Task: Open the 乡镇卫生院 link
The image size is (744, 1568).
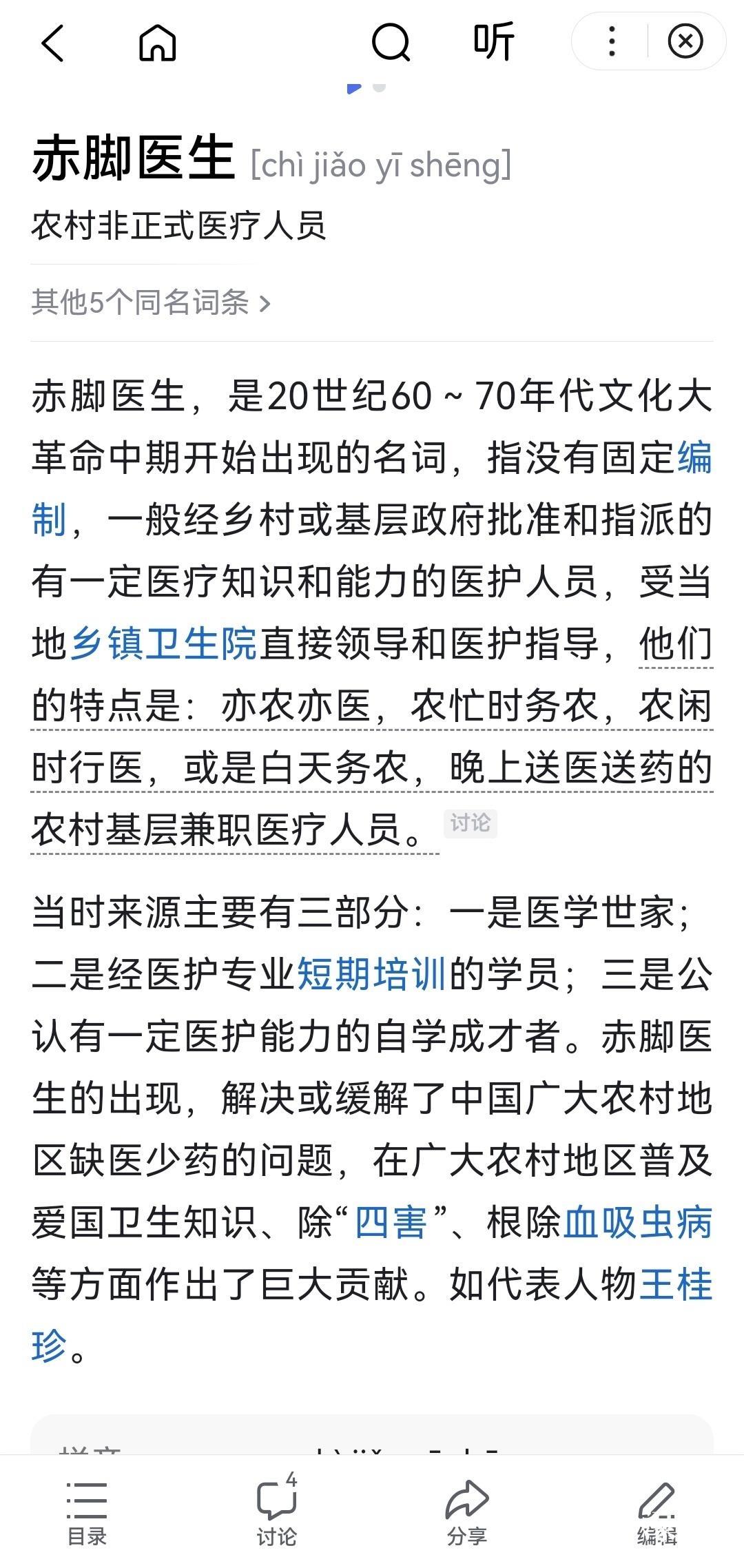Action: [x=164, y=643]
